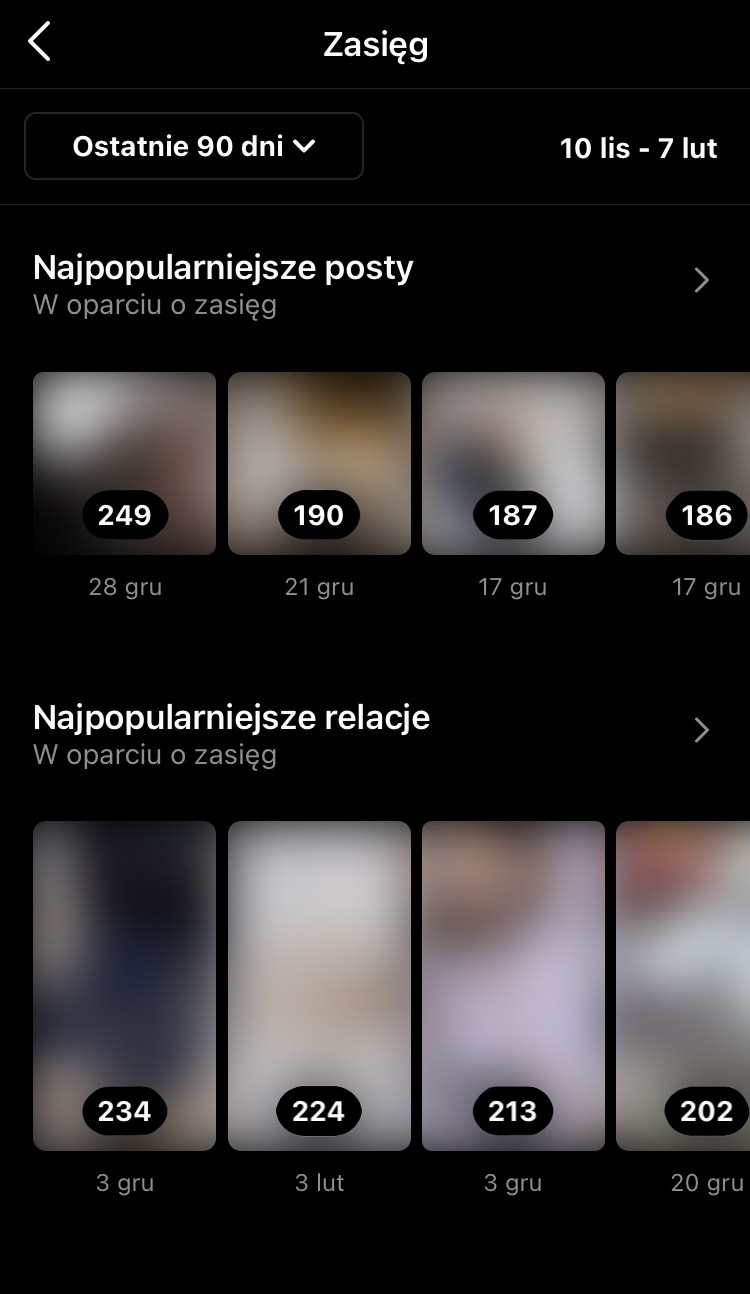This screenshot has width=750, height=1294.
Task: Open the Najpopularniejsze posty section via chevron
Action: pyautogui.click(x=701, y=280)
